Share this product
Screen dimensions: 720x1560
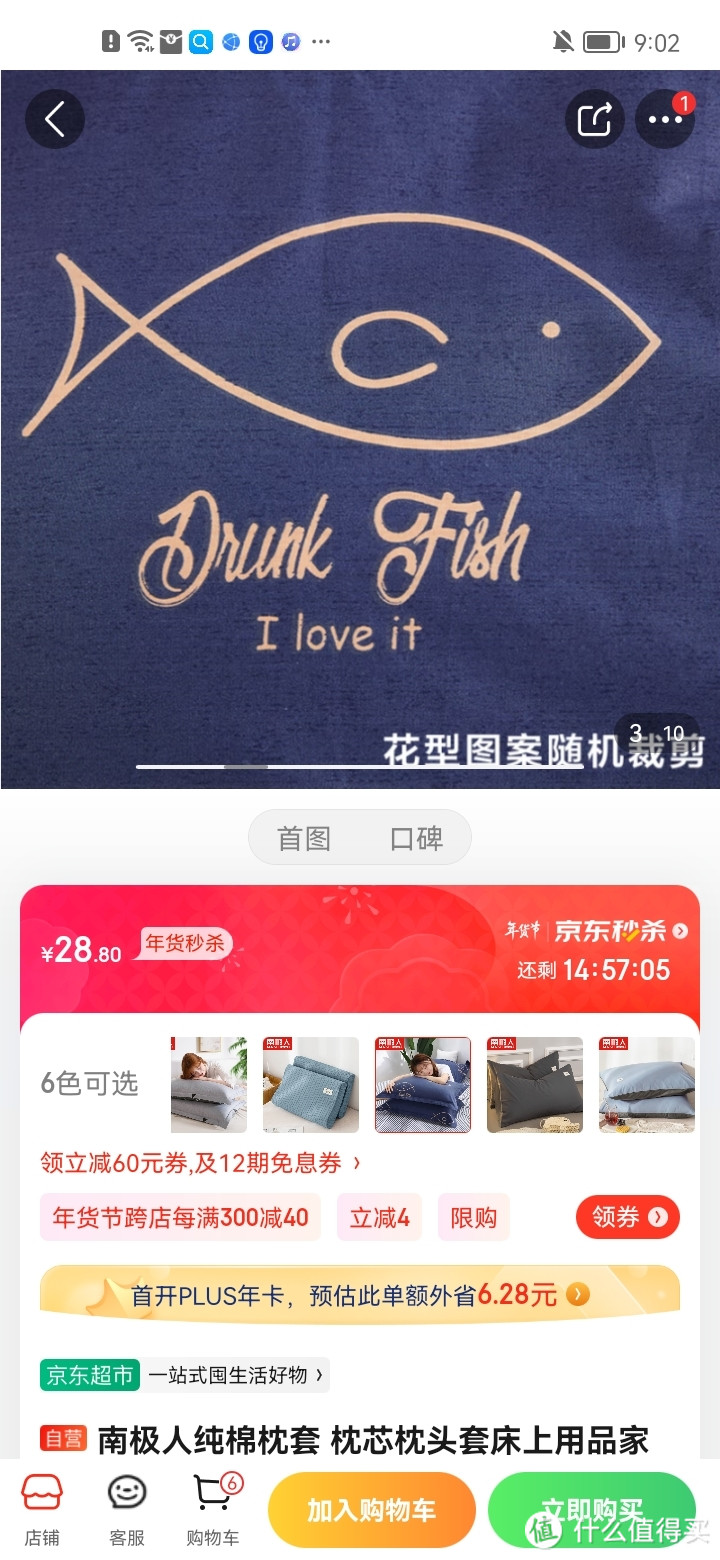click(x=594, y=120)
